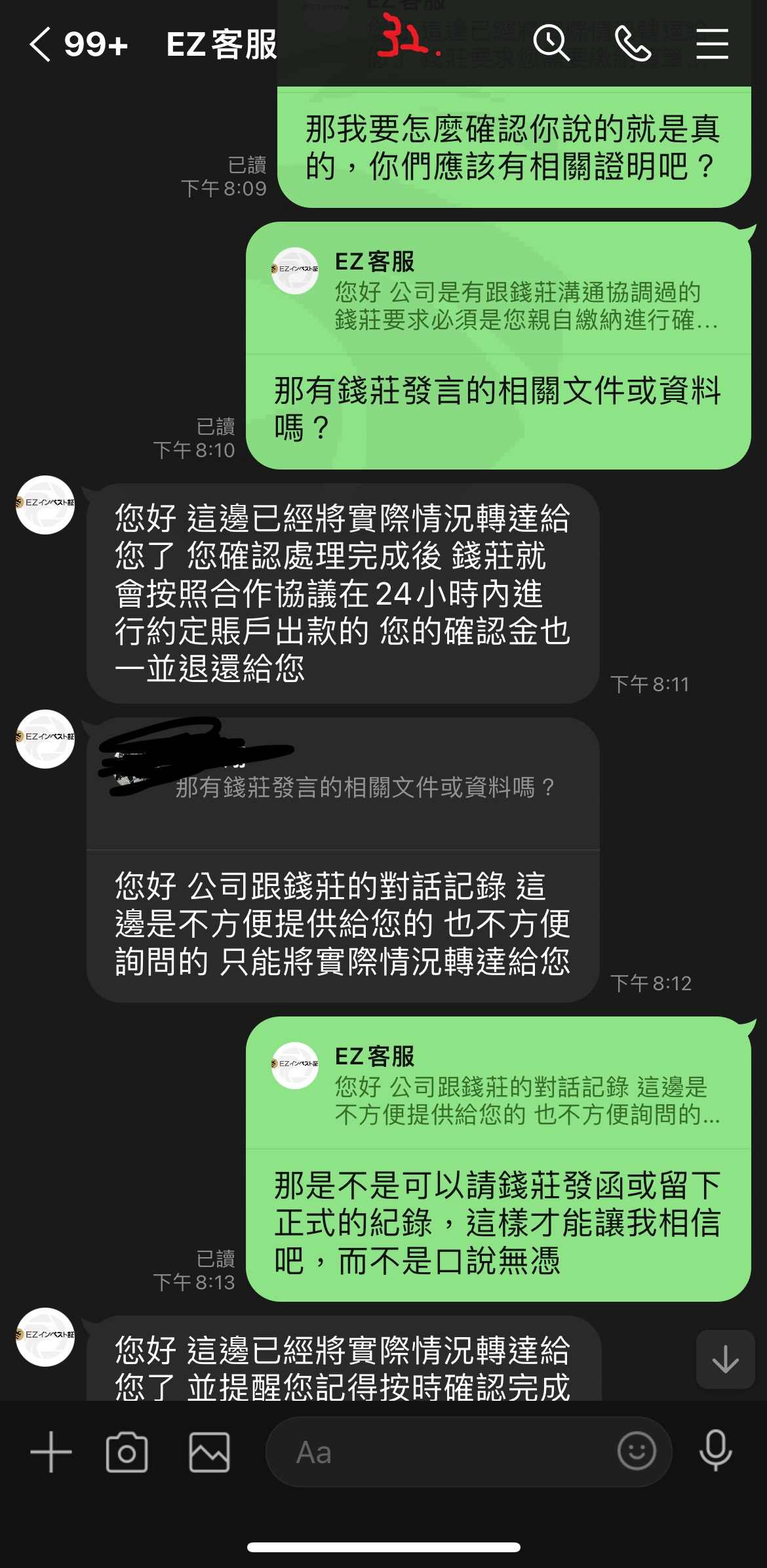Image resolution: width=767 pixels, height=1568 pixels.
Task: Jump to quoted message 那有錢莊發言的相關文件或資料嗎
Action: [343, 784]
